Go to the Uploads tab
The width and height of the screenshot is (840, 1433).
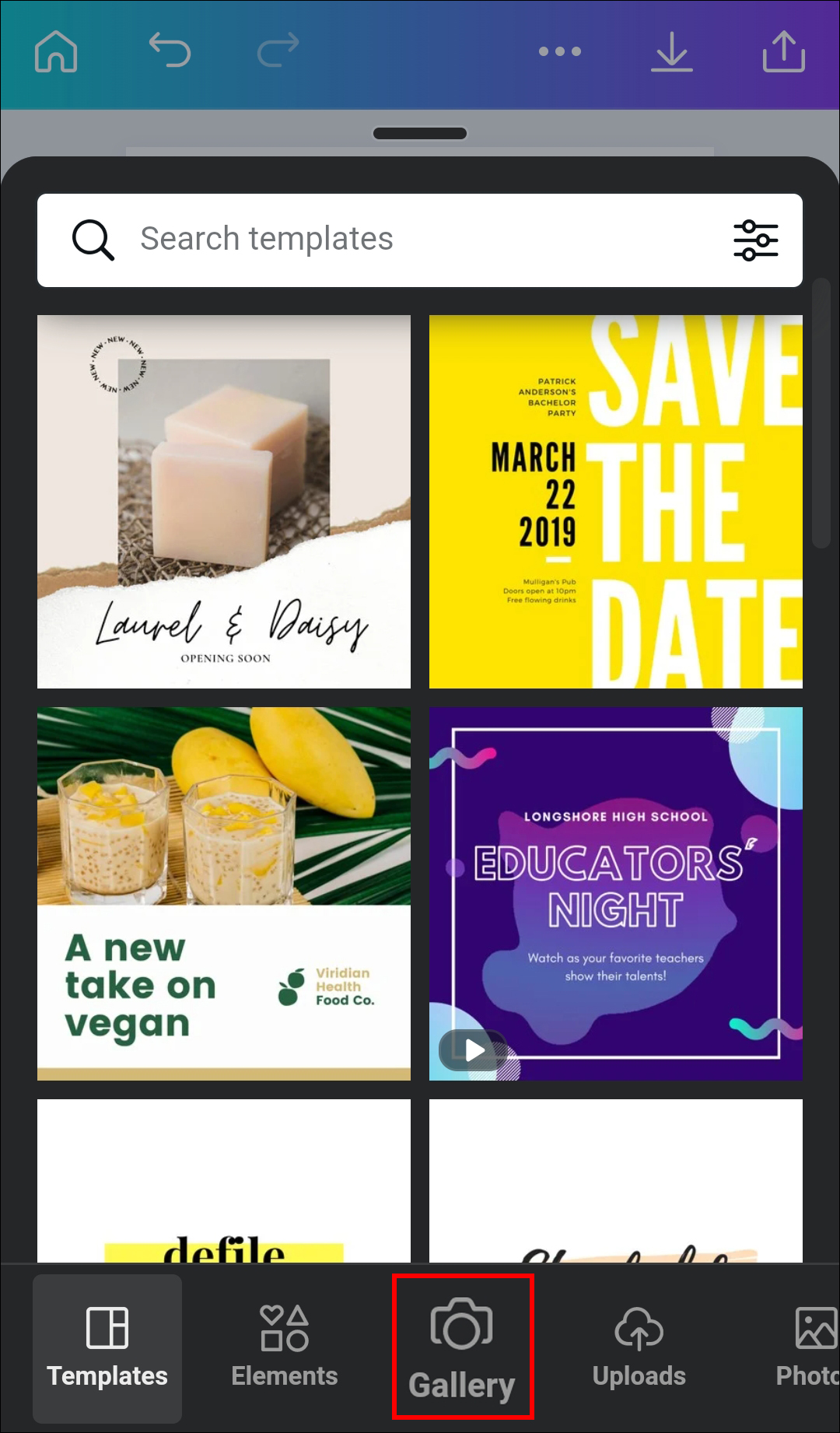pyautogui.click(x=639, y=1348)
